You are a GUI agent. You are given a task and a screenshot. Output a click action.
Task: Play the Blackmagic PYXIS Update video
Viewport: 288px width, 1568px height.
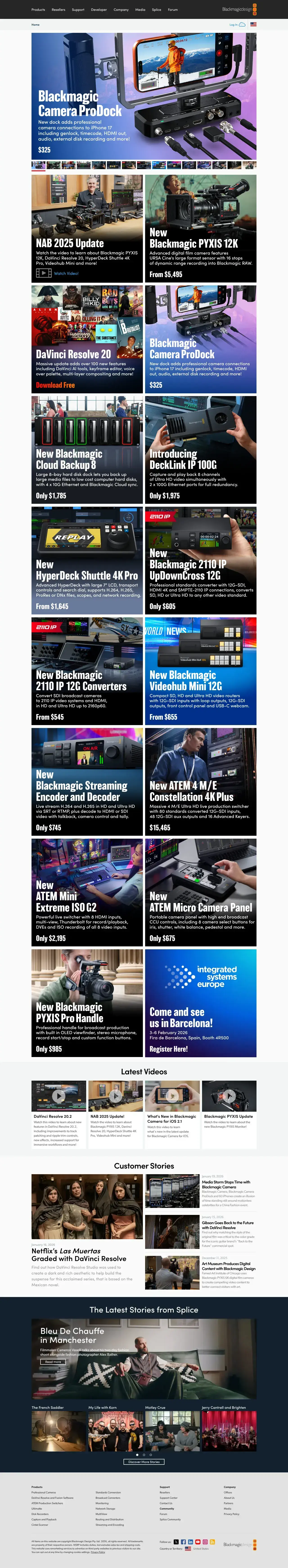coord(229,1096)
